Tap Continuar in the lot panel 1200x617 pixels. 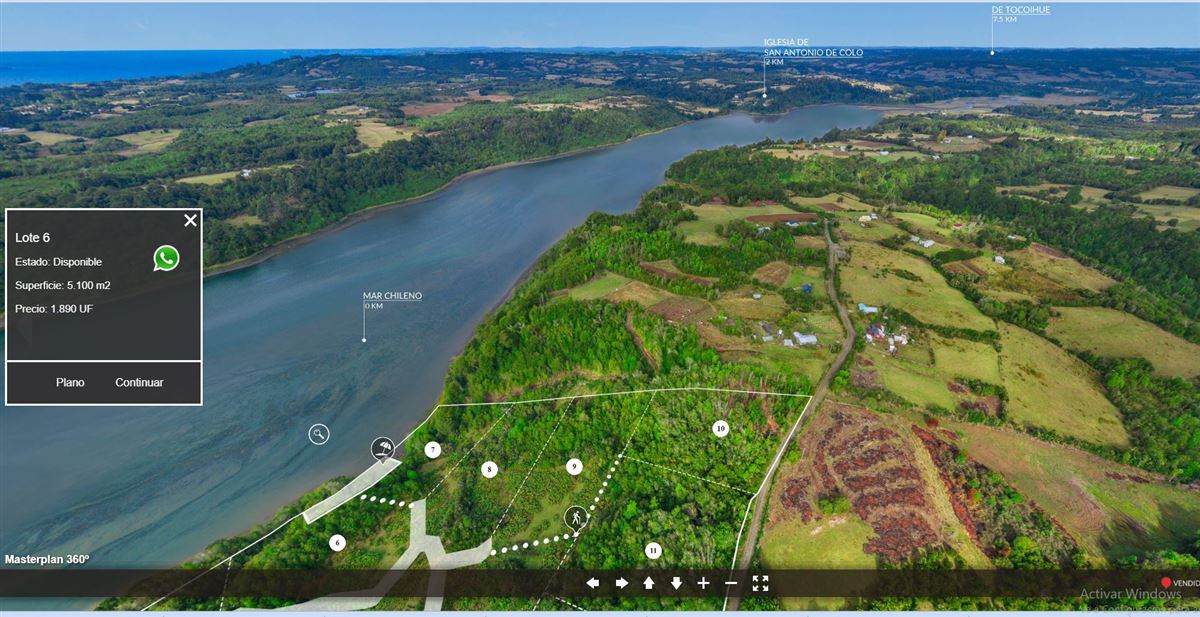point(139,382)
